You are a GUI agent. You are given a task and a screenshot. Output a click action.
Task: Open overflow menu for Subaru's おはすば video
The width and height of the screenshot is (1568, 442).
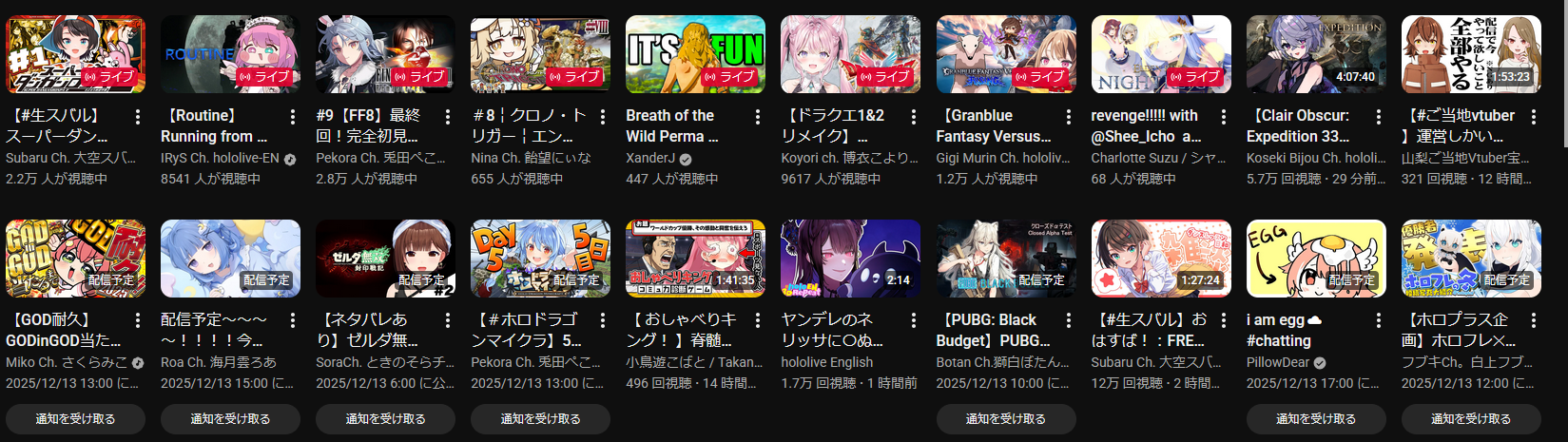(x=1224, y=321)
